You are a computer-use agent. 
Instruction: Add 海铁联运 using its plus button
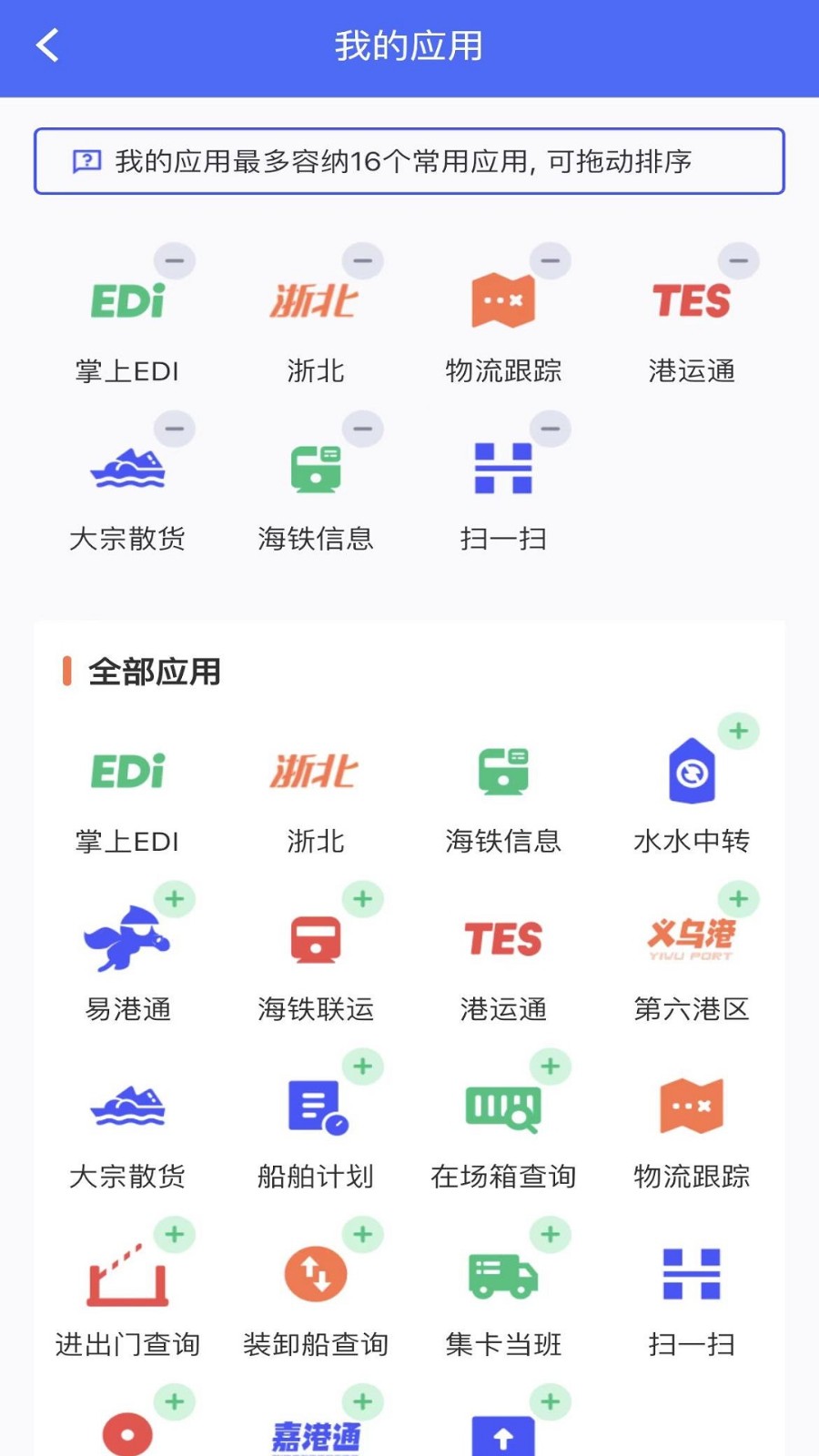pos(363,898)
